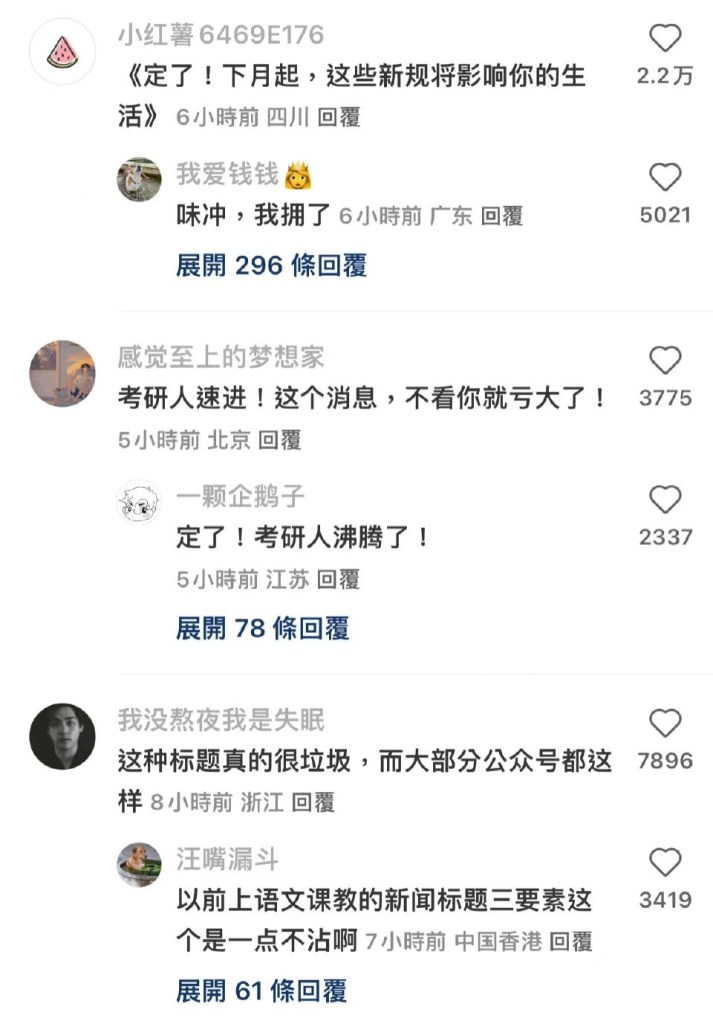This screenshot has width=713, height=1024.
Task: Expand 296 replies
Action: [271, 266]
